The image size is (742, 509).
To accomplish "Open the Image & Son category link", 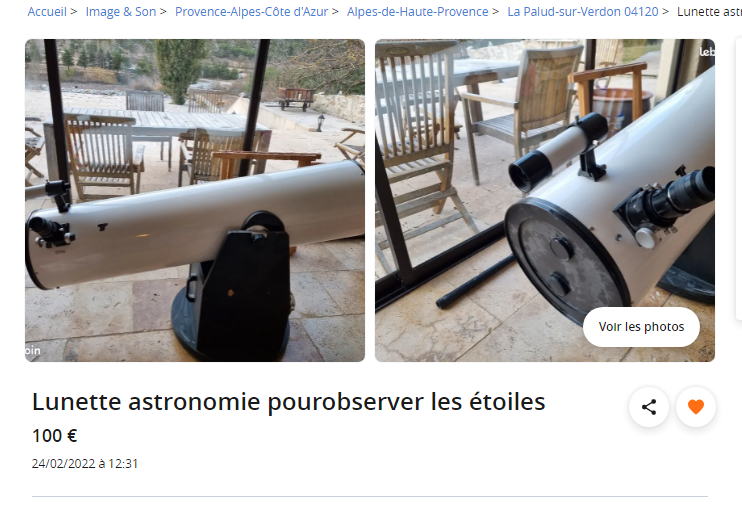I will click(121, 12).
